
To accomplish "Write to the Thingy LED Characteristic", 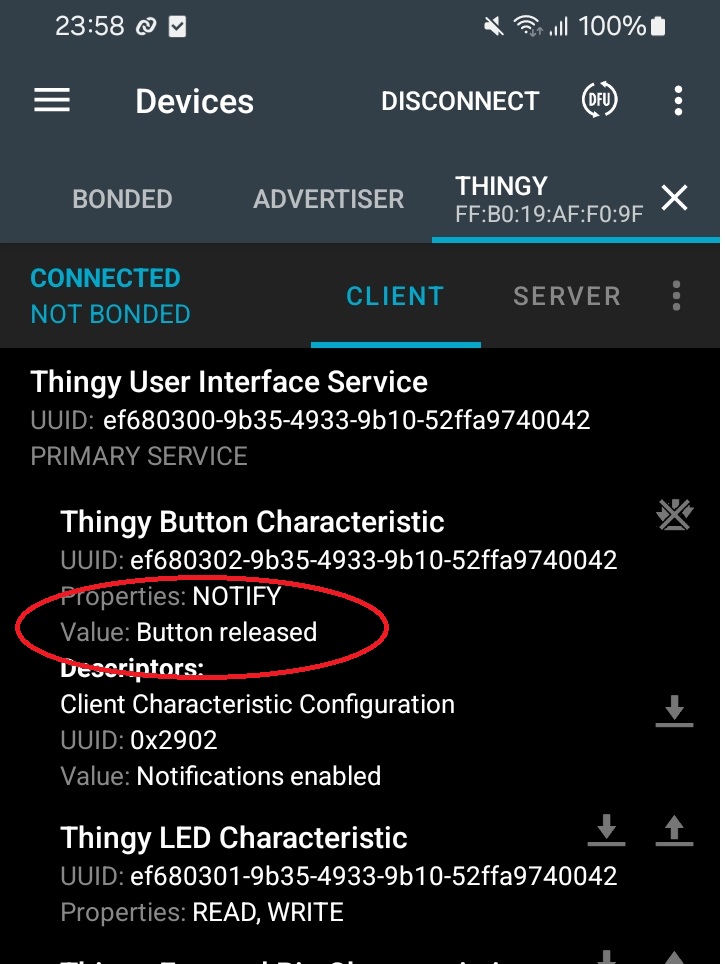I will click(673, 830).
